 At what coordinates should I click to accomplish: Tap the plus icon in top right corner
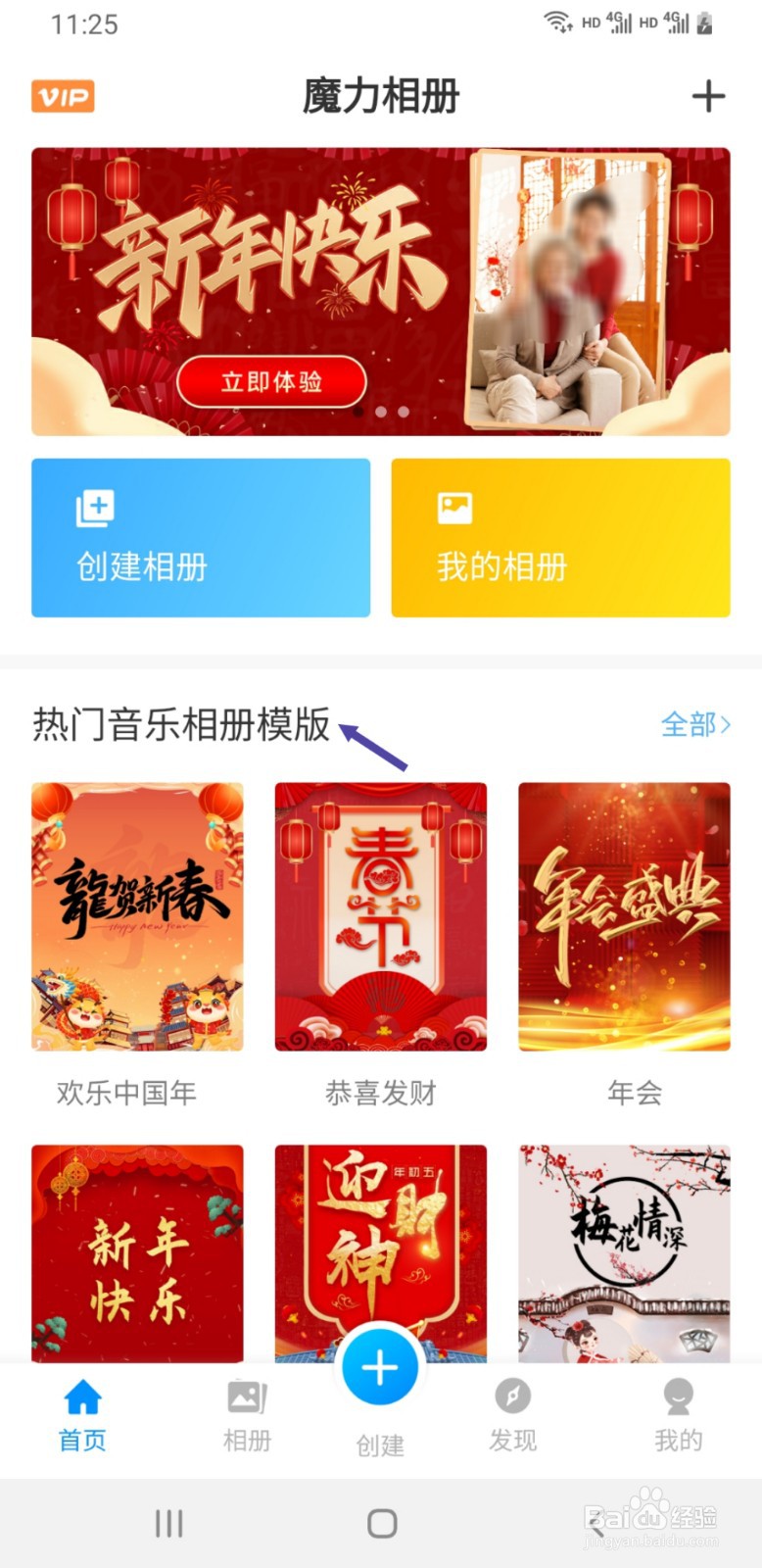[708, 96]
